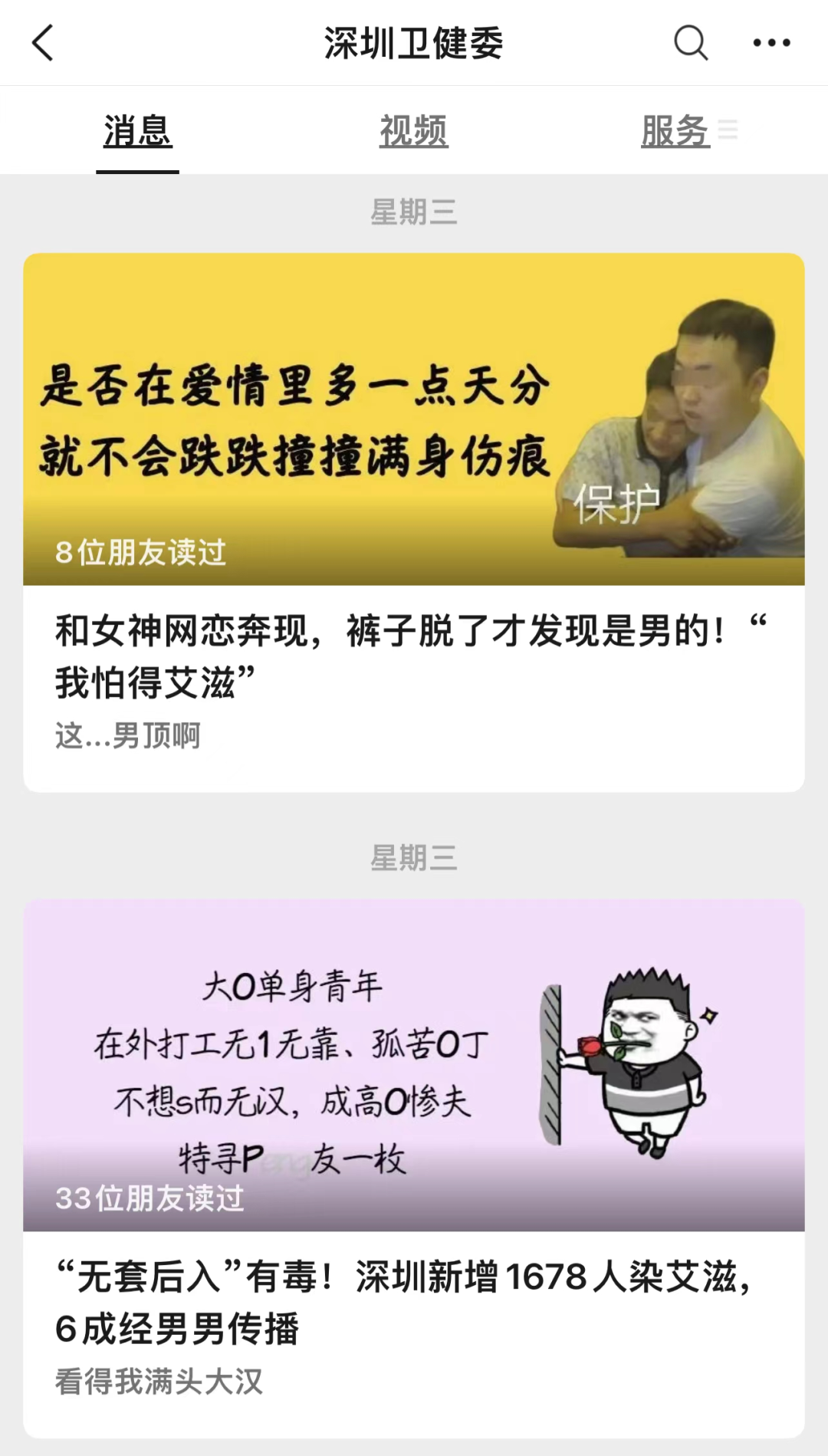The width and height of the screenshot is (828, 1456).
Task: Switch to the 视频 tab
Action: tap(414, 131)
